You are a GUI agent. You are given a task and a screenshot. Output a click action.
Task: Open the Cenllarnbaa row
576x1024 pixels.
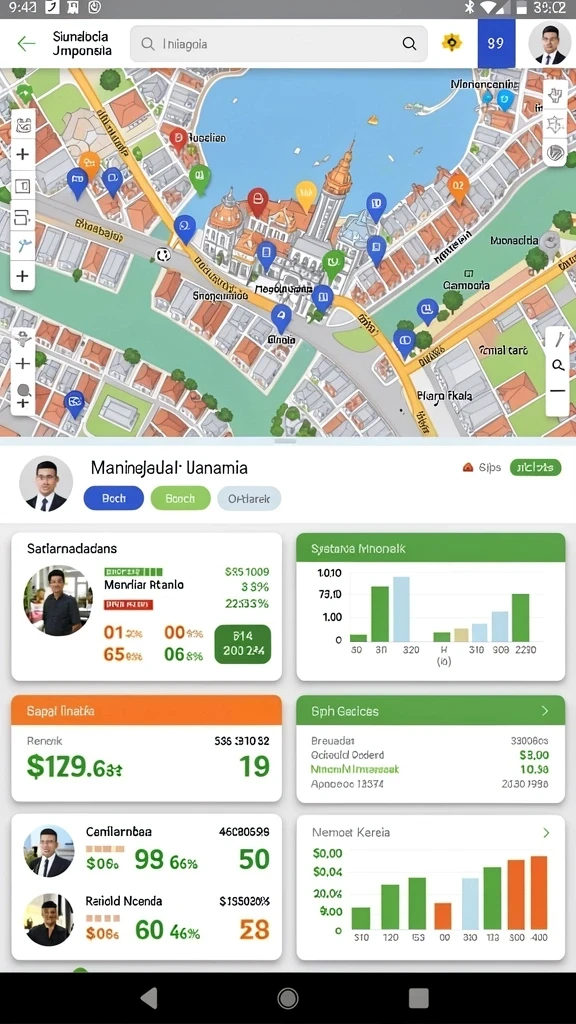coord(147,850)
